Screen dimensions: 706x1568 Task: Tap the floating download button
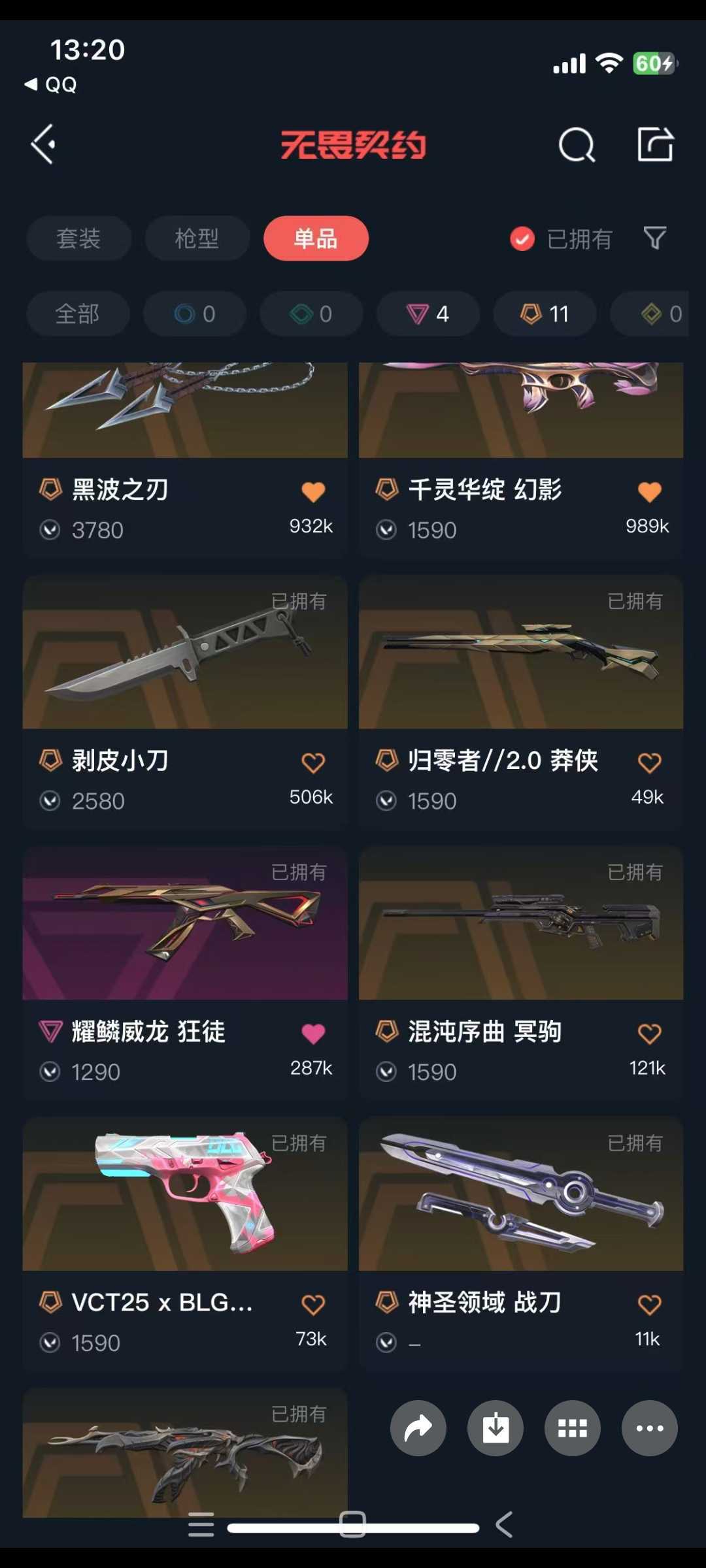tap(496, 1428)
